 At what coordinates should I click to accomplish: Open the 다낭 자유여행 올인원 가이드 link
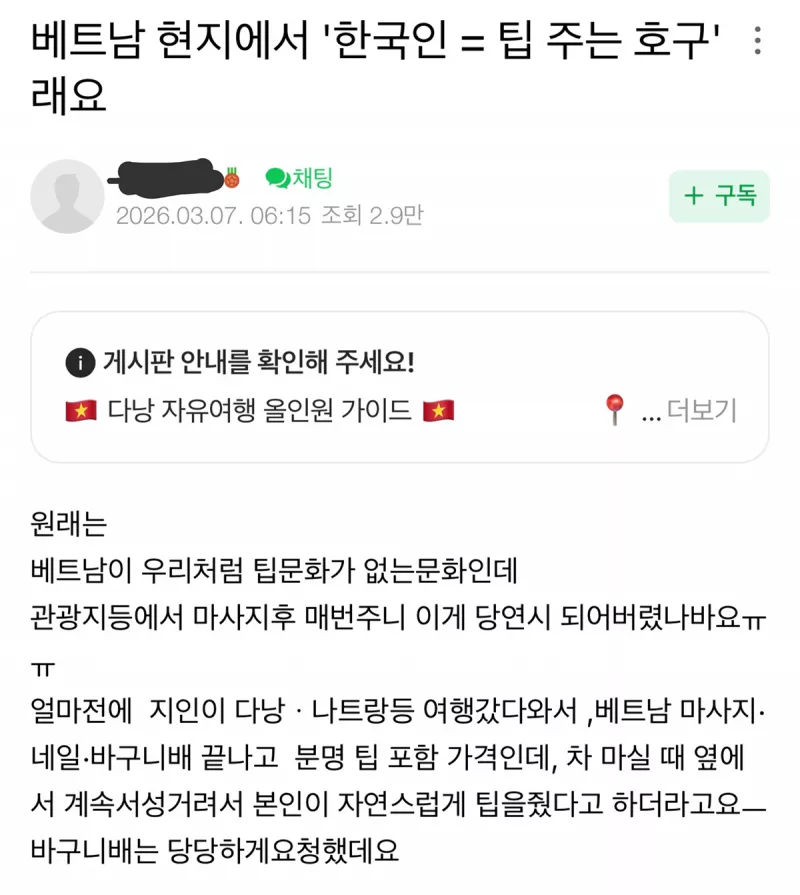[x=262, y=409]
